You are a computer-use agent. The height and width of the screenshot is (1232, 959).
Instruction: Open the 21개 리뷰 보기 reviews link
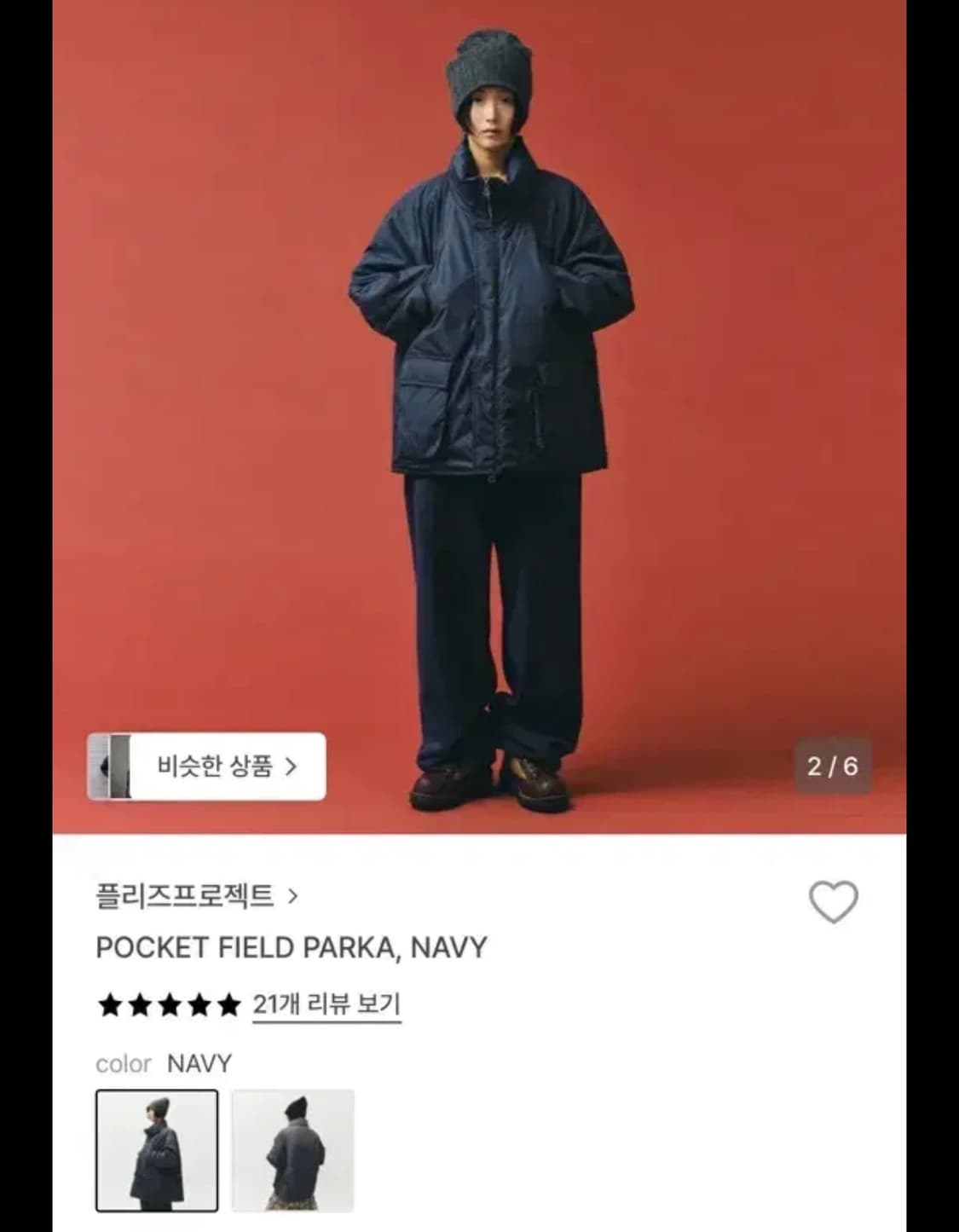click(x=326, y=1004)
